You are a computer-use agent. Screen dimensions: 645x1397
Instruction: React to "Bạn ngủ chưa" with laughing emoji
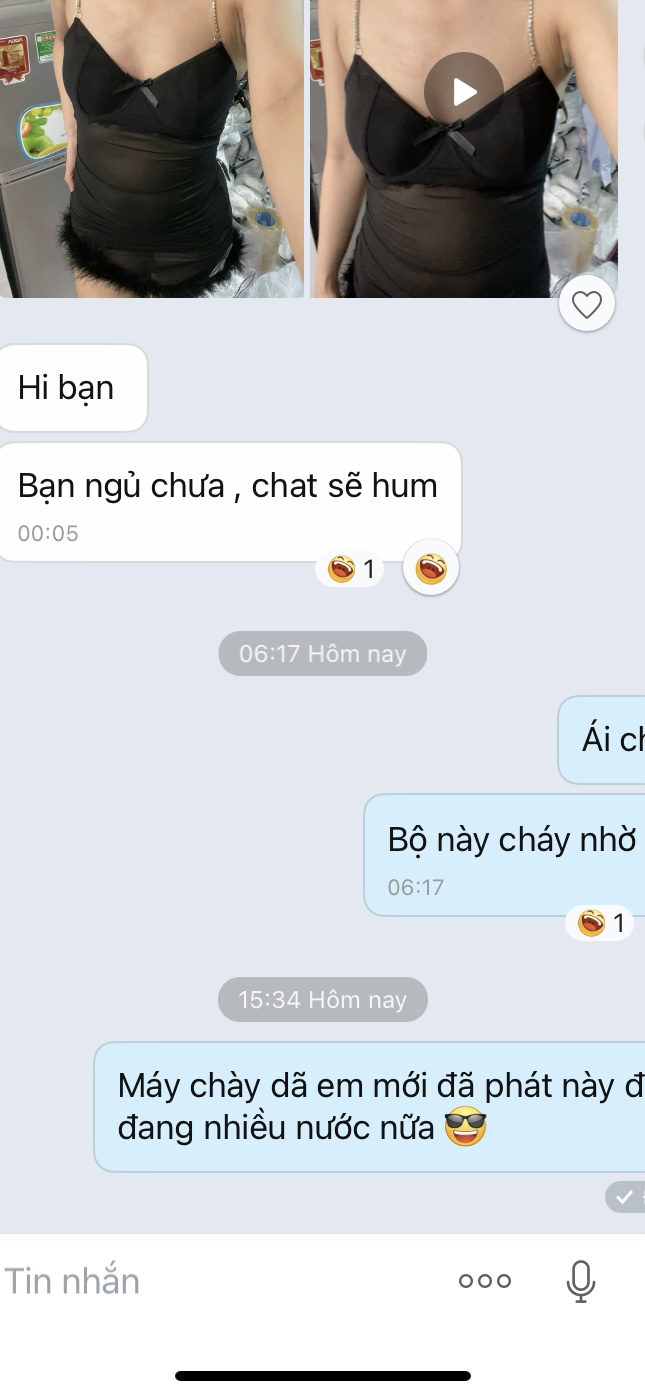(x=431, y=568)
